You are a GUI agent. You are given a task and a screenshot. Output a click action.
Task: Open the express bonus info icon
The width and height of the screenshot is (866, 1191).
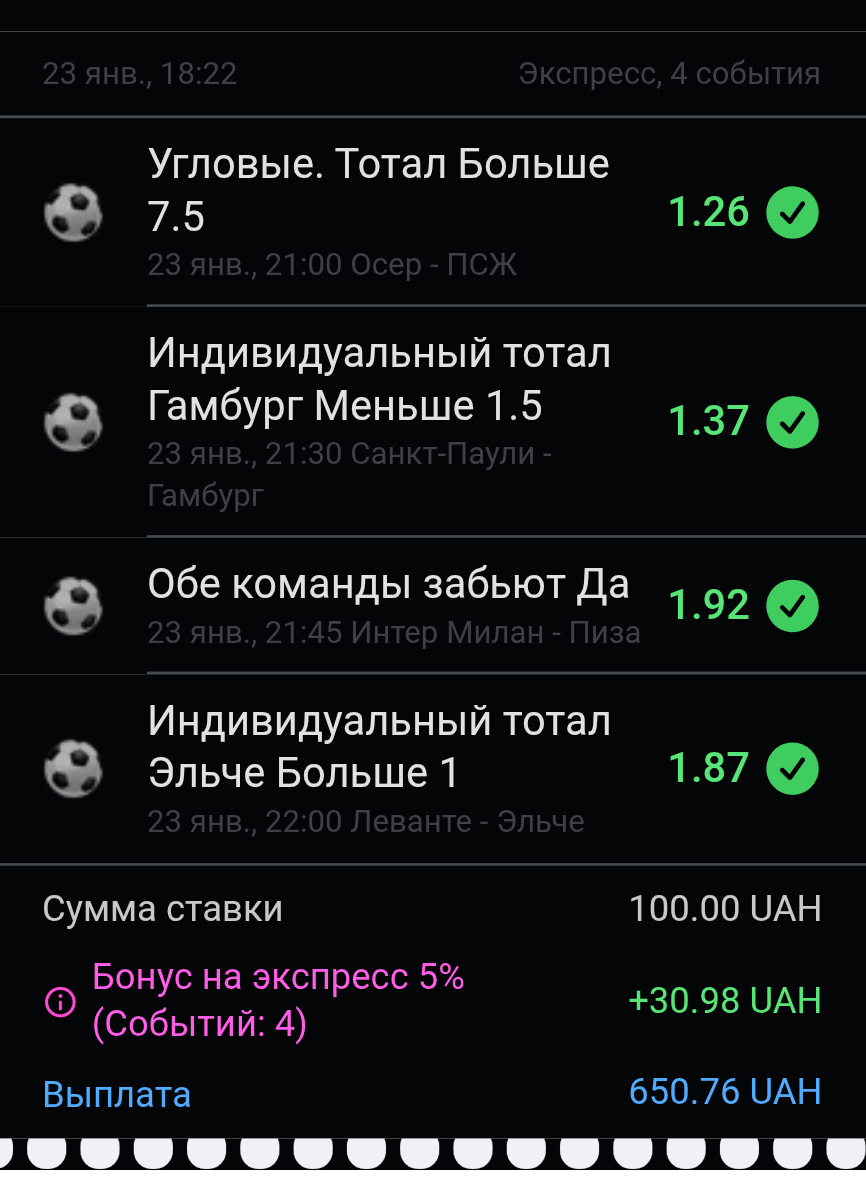coord(61,1001)
